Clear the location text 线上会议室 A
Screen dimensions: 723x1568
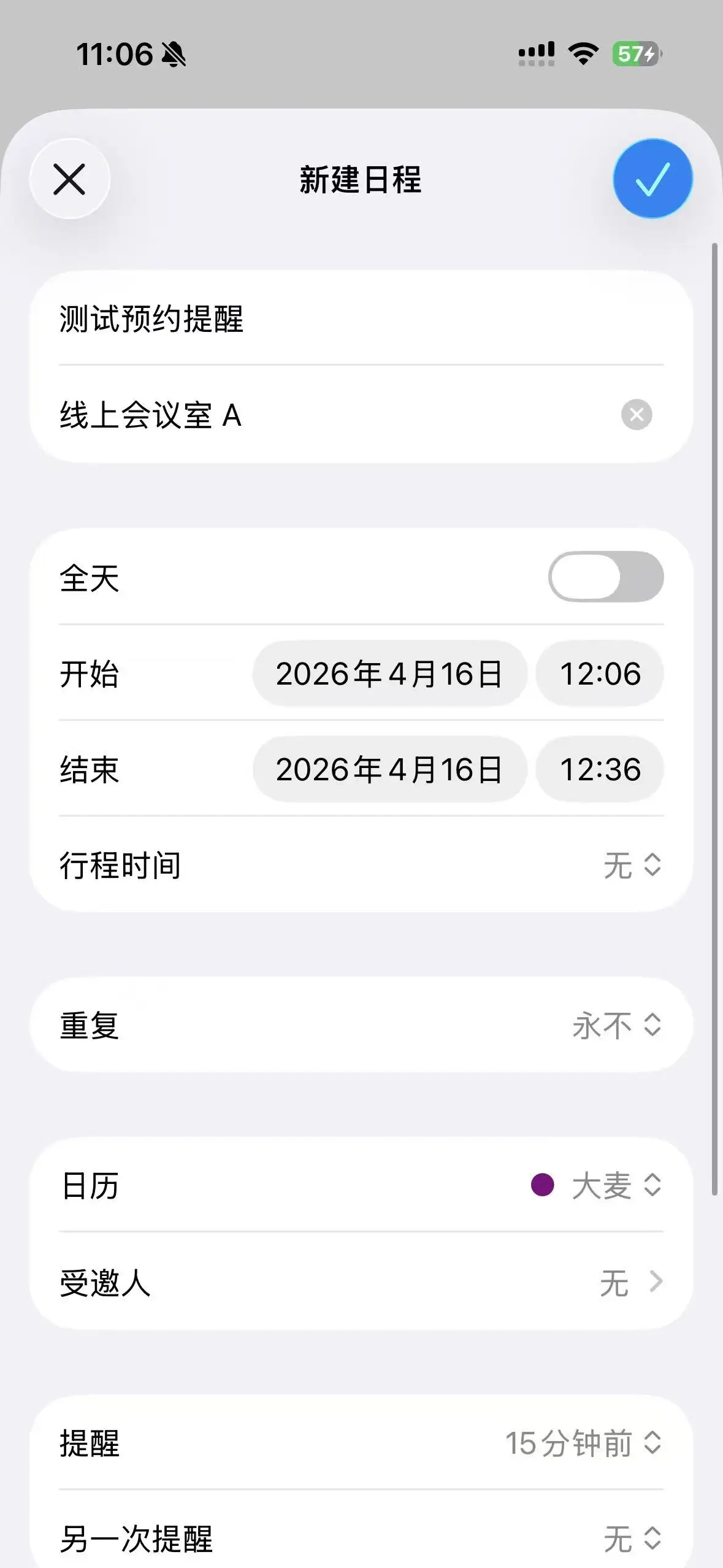click(x=637, y=415)
